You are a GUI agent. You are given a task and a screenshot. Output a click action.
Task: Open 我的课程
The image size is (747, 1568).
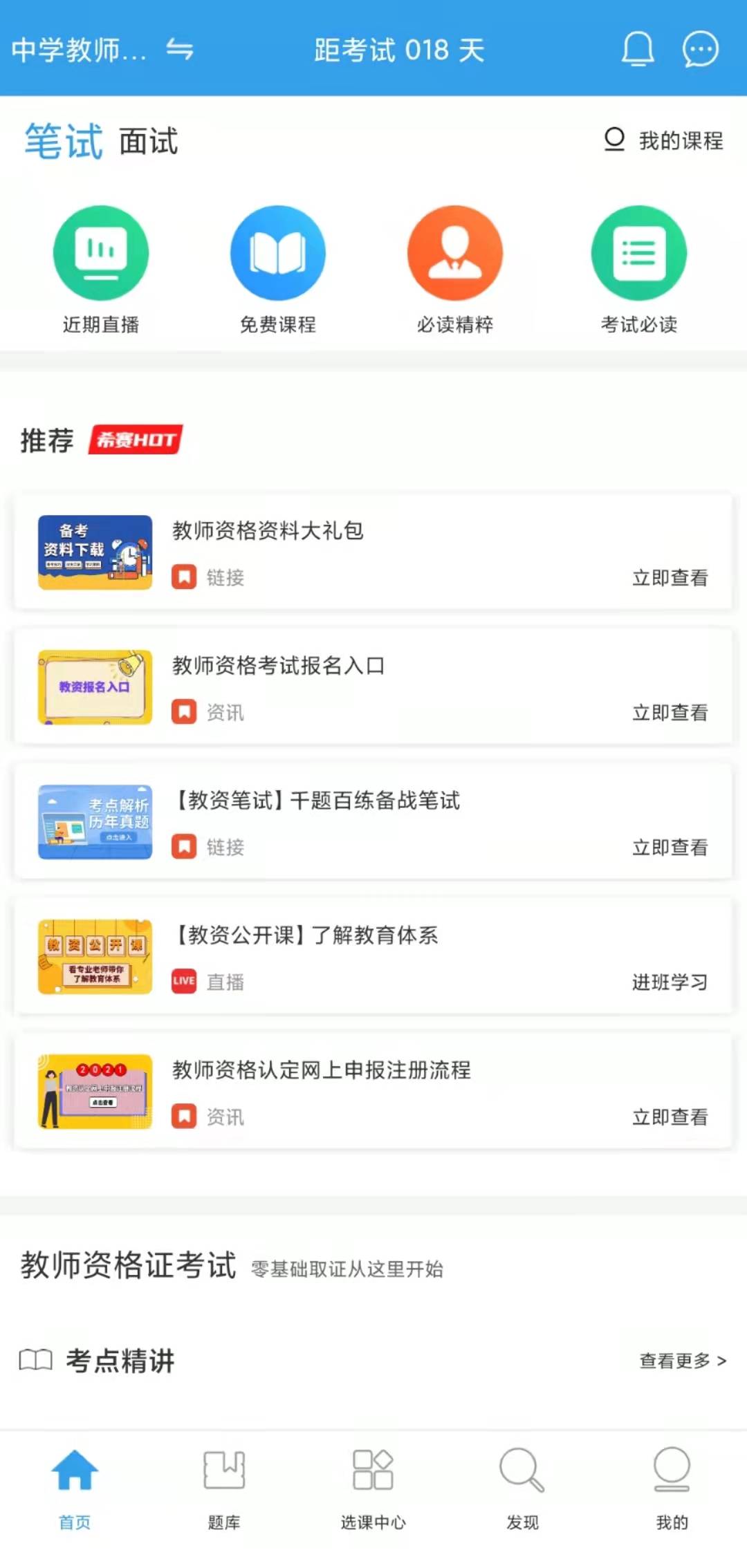[x=664, y=140]
